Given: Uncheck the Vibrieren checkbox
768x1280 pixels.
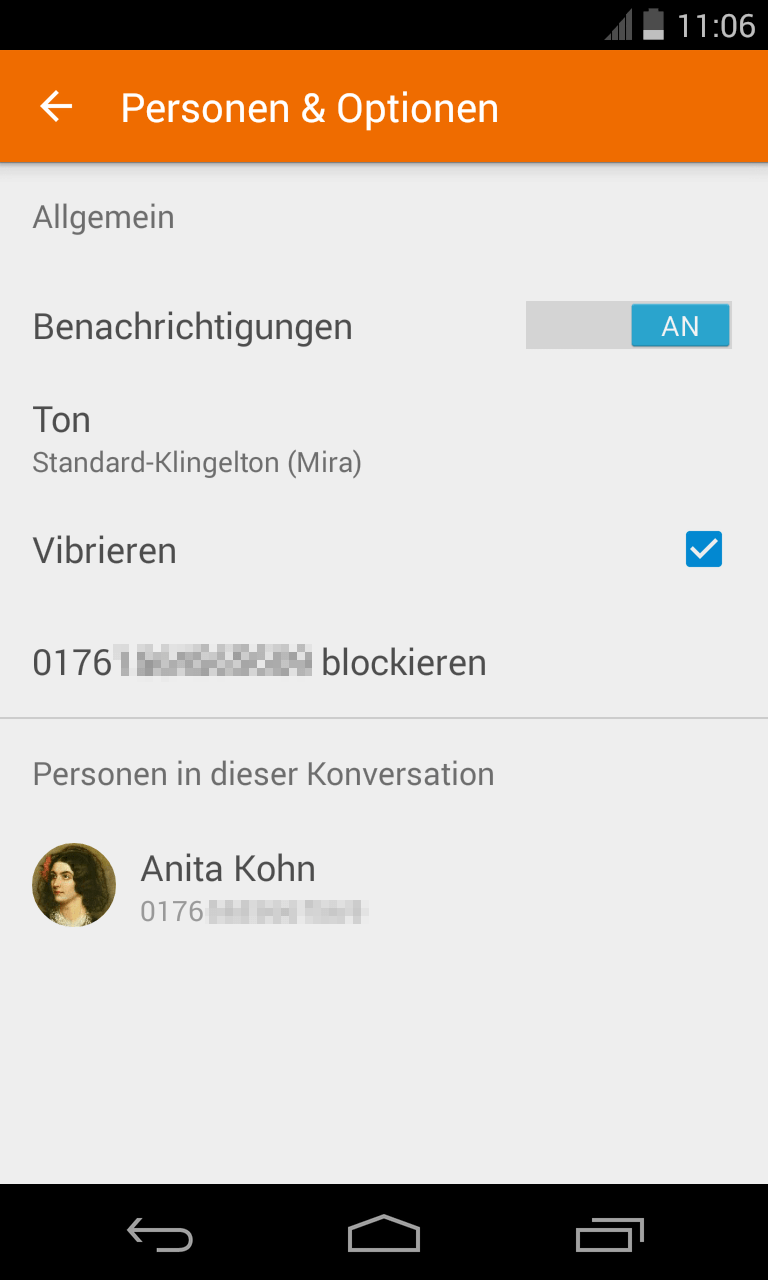Looking at the screenshot, I should click(x=703, y=549).
